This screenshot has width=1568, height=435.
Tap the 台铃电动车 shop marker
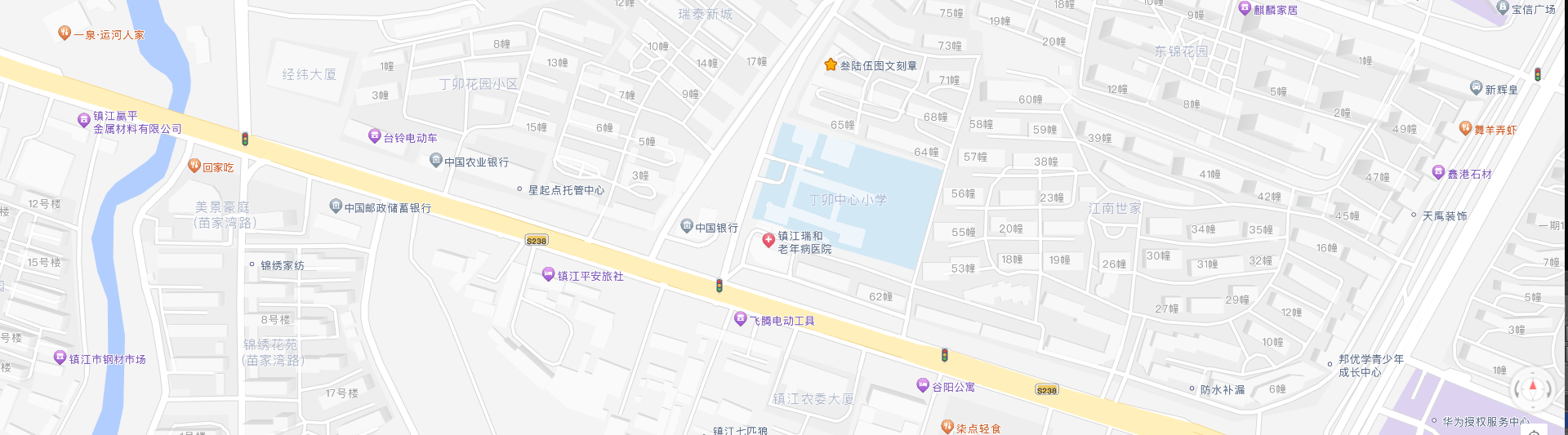click(x=374, y=135)
